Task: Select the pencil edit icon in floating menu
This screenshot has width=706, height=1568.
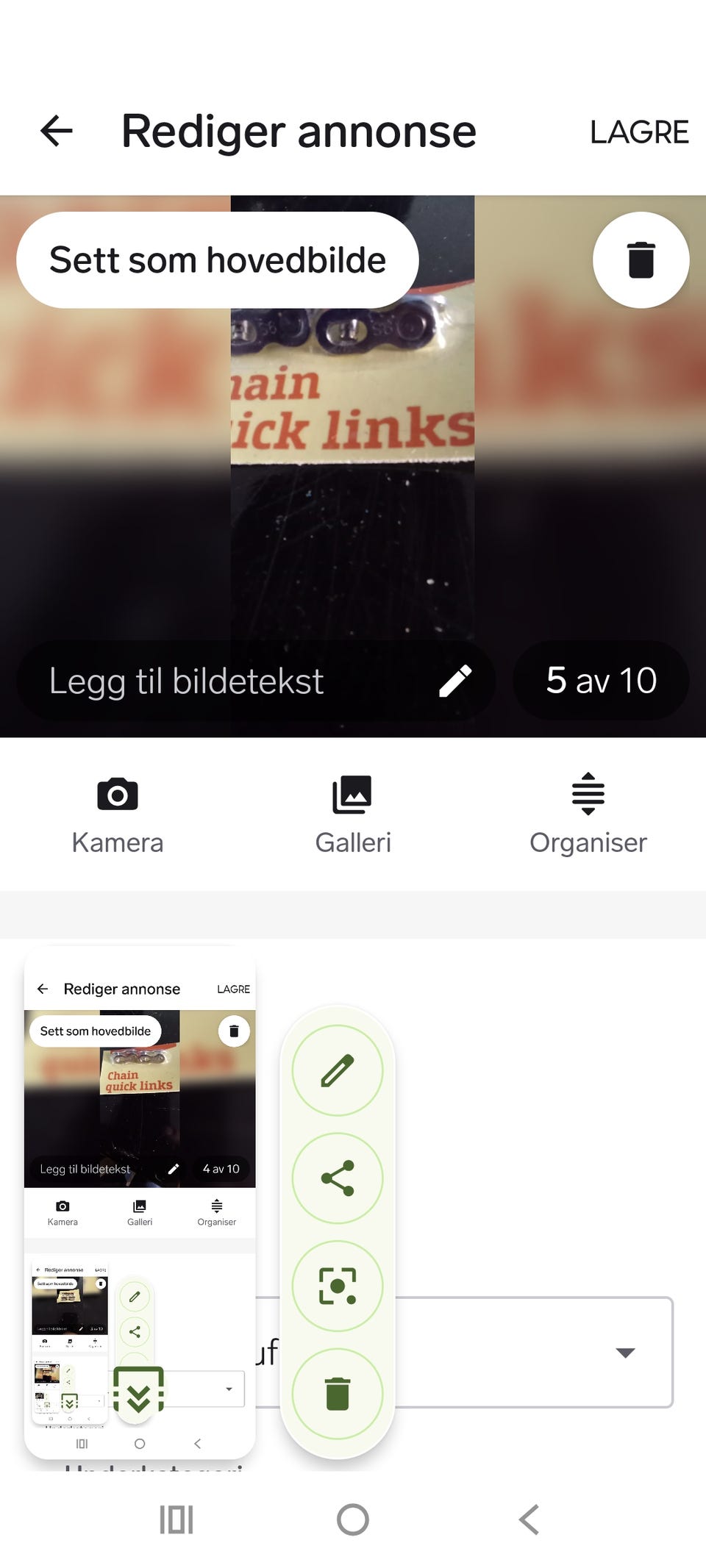Action: click(x=338, y=1070)
